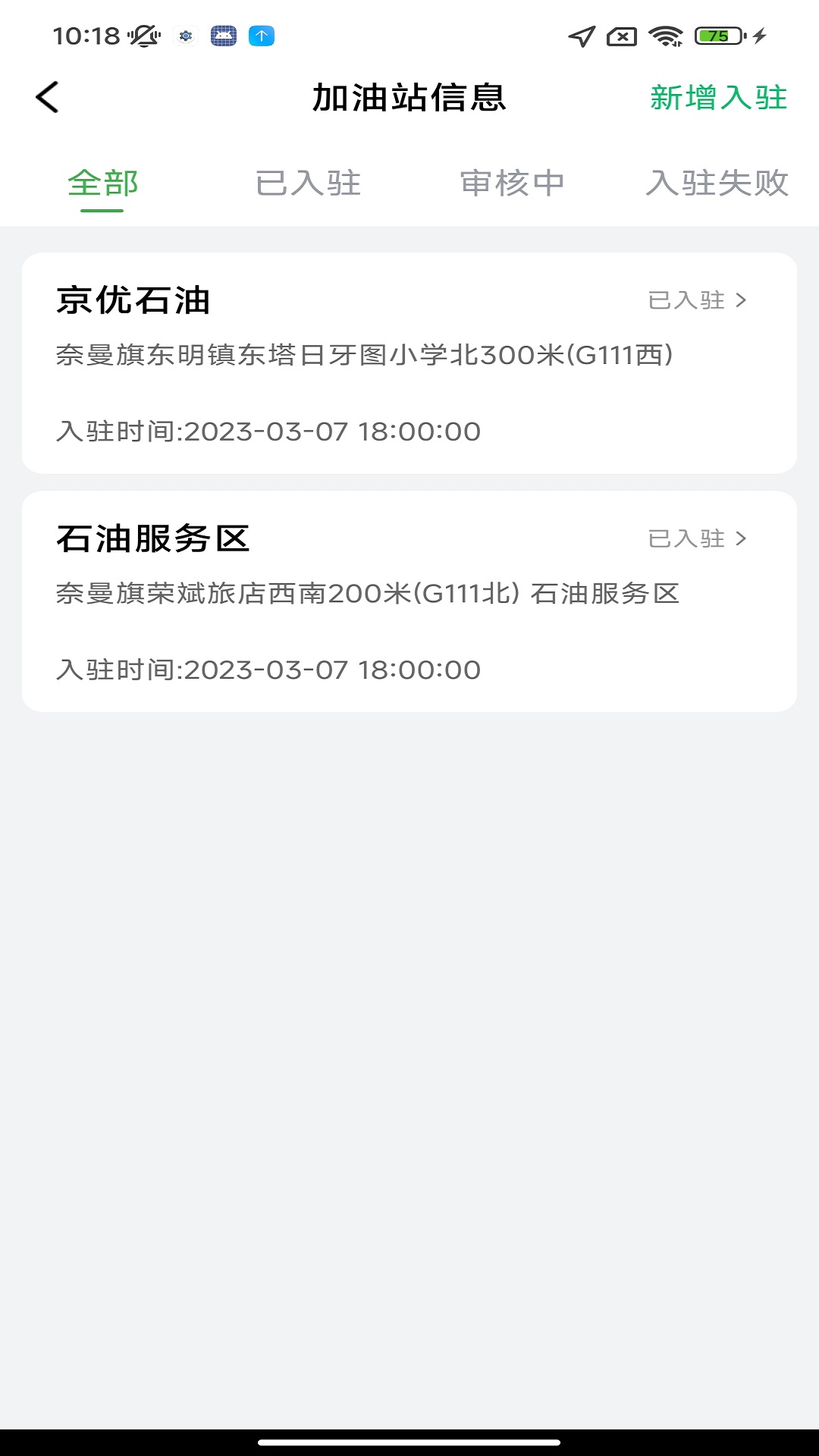This screenshot has height=1456, width=819.
Task: Switch to the 已入驻 tab
Action: click(x=308, y=184)
